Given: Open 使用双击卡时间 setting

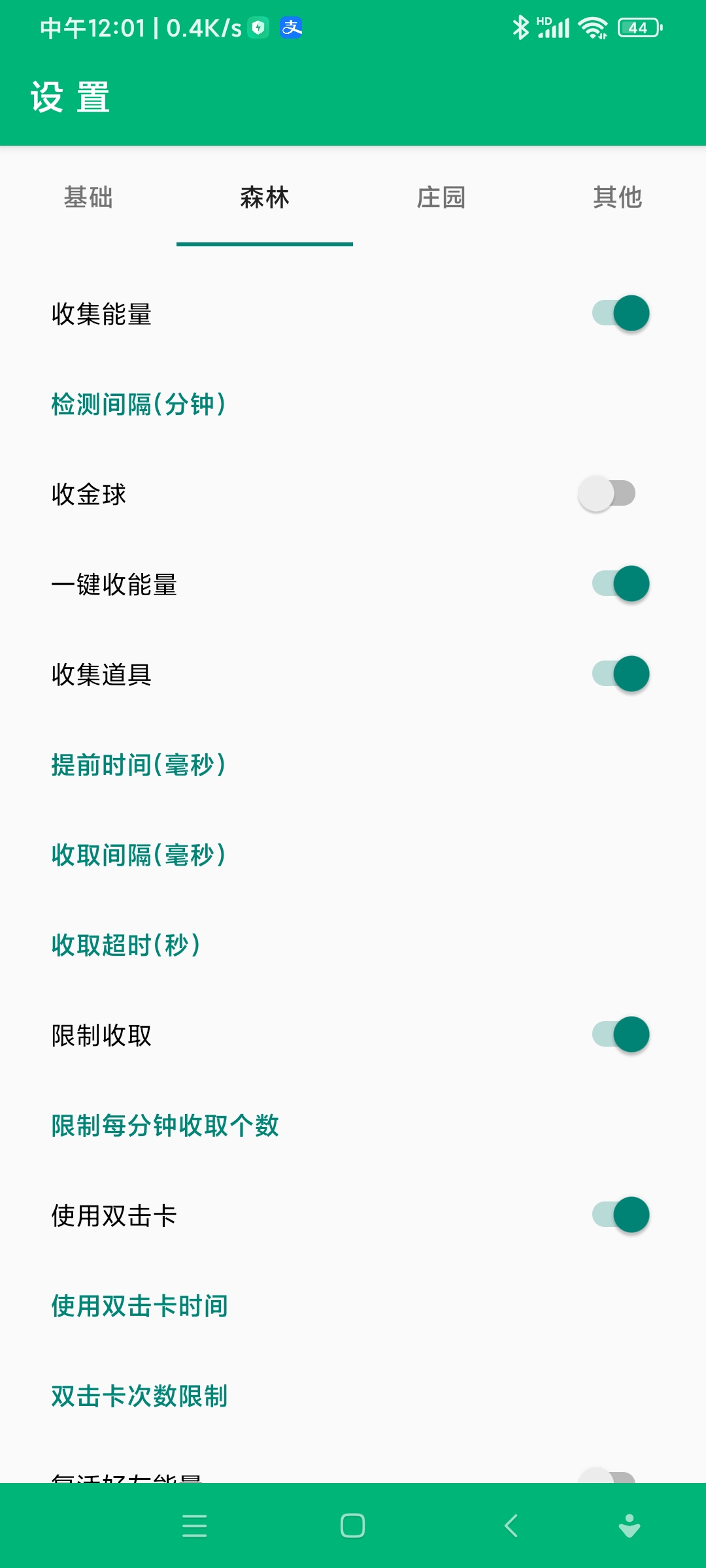Looking at the screenshot, I should tap(140, 1306).
